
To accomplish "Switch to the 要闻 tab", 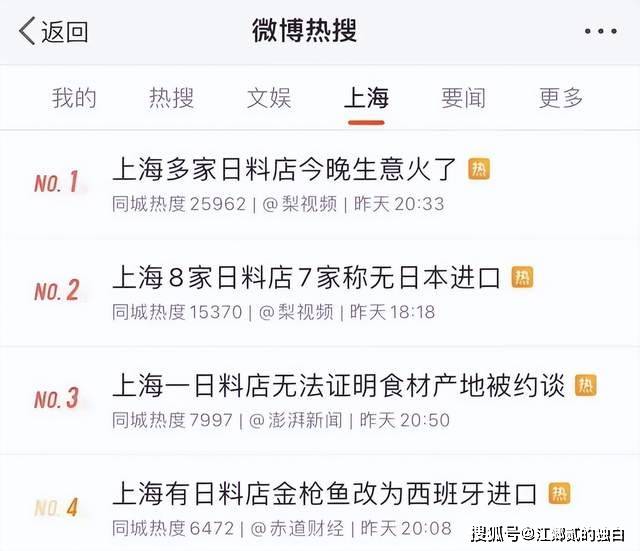I will (x=463, y=98).
